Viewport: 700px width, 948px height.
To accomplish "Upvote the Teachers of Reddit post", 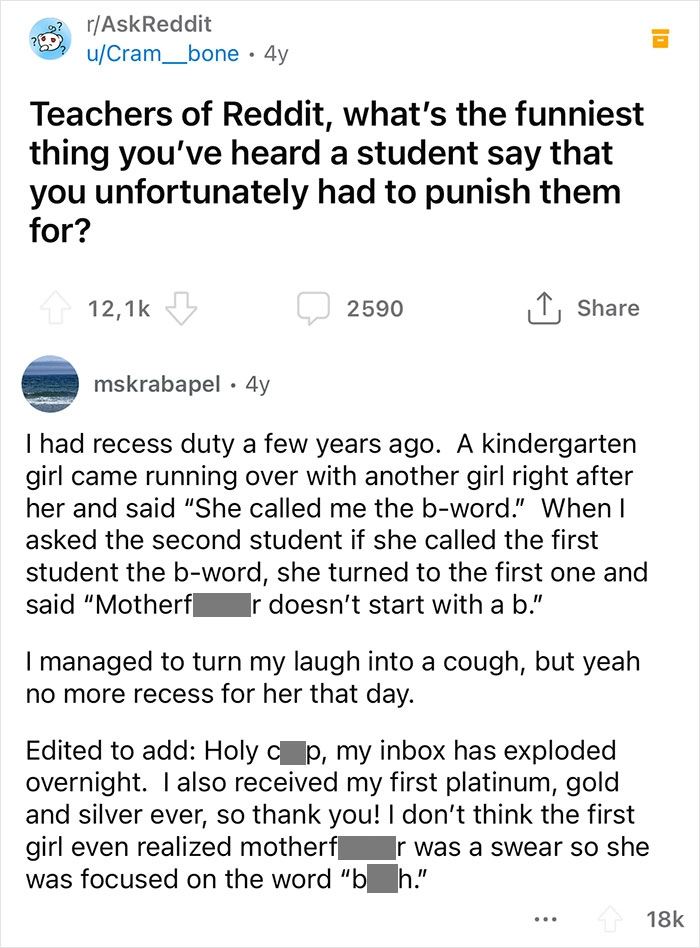I will (x=56, y=308).
